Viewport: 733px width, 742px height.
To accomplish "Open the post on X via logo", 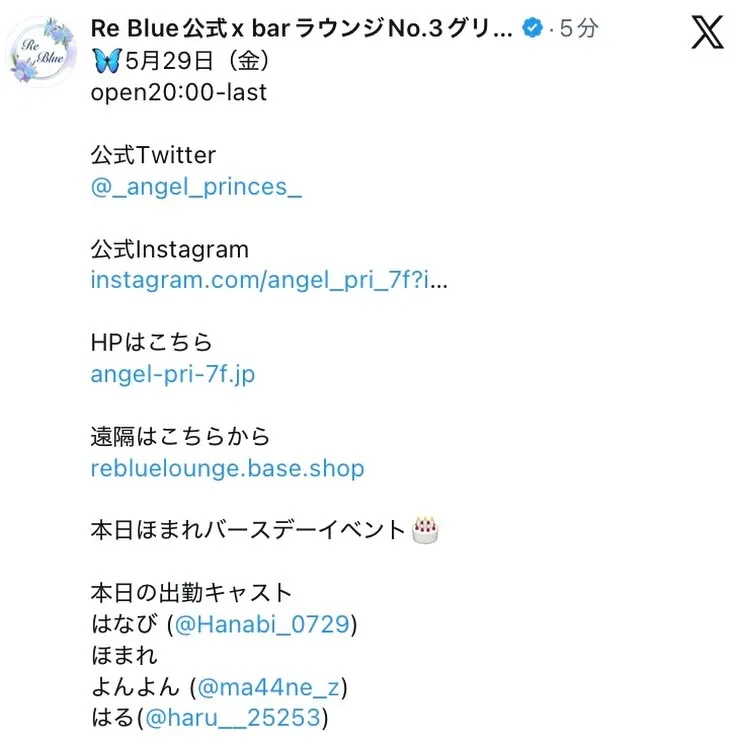I will [707, 32].
